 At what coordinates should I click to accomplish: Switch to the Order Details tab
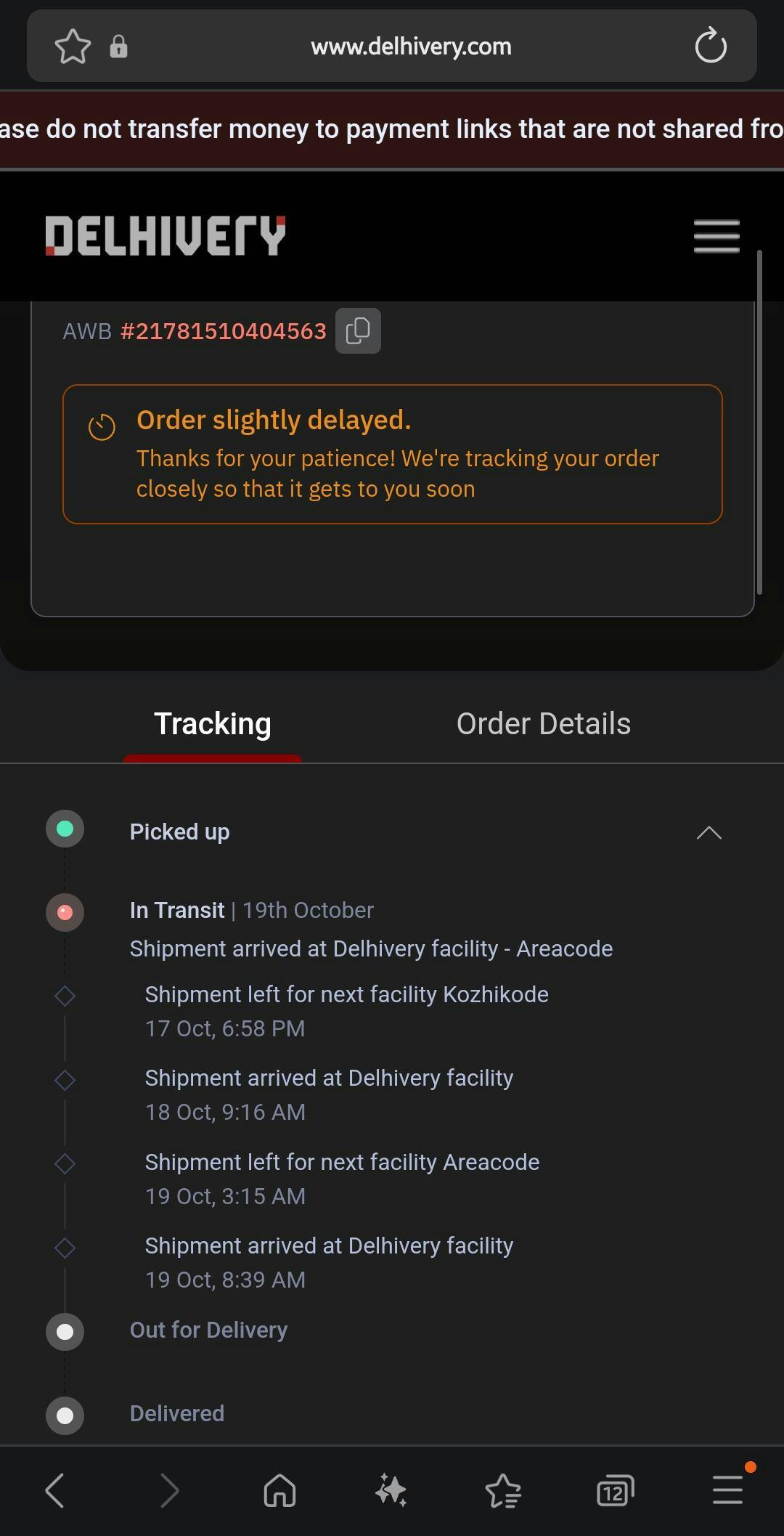click(543, 724)
